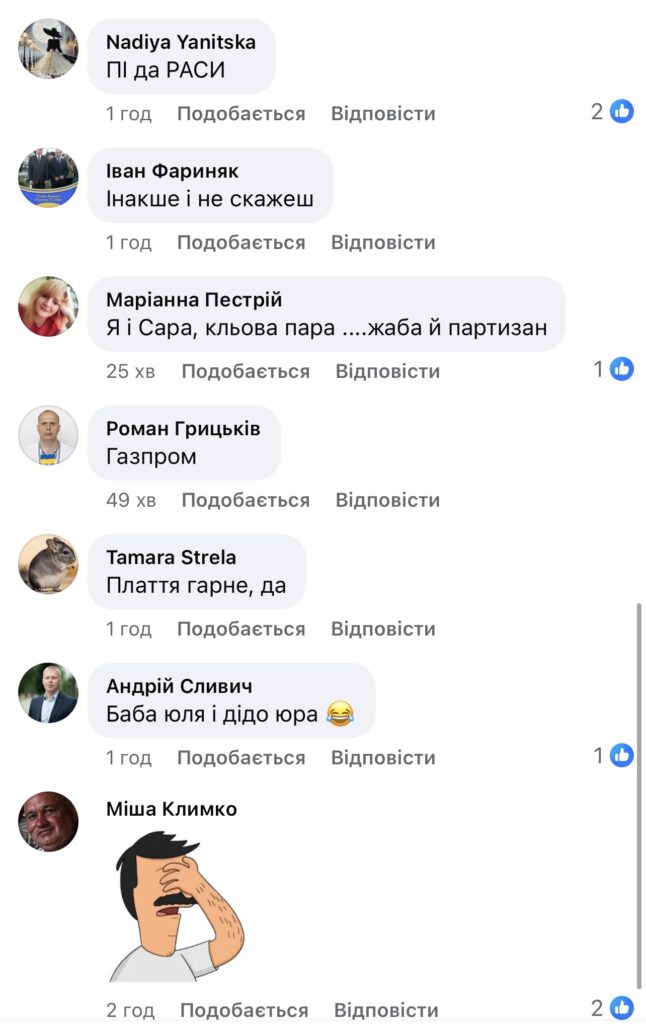This screenshot has width=646, height=1024.
Task: Reply to Tamara Strela's comment
Action: [x=383, y=629]
